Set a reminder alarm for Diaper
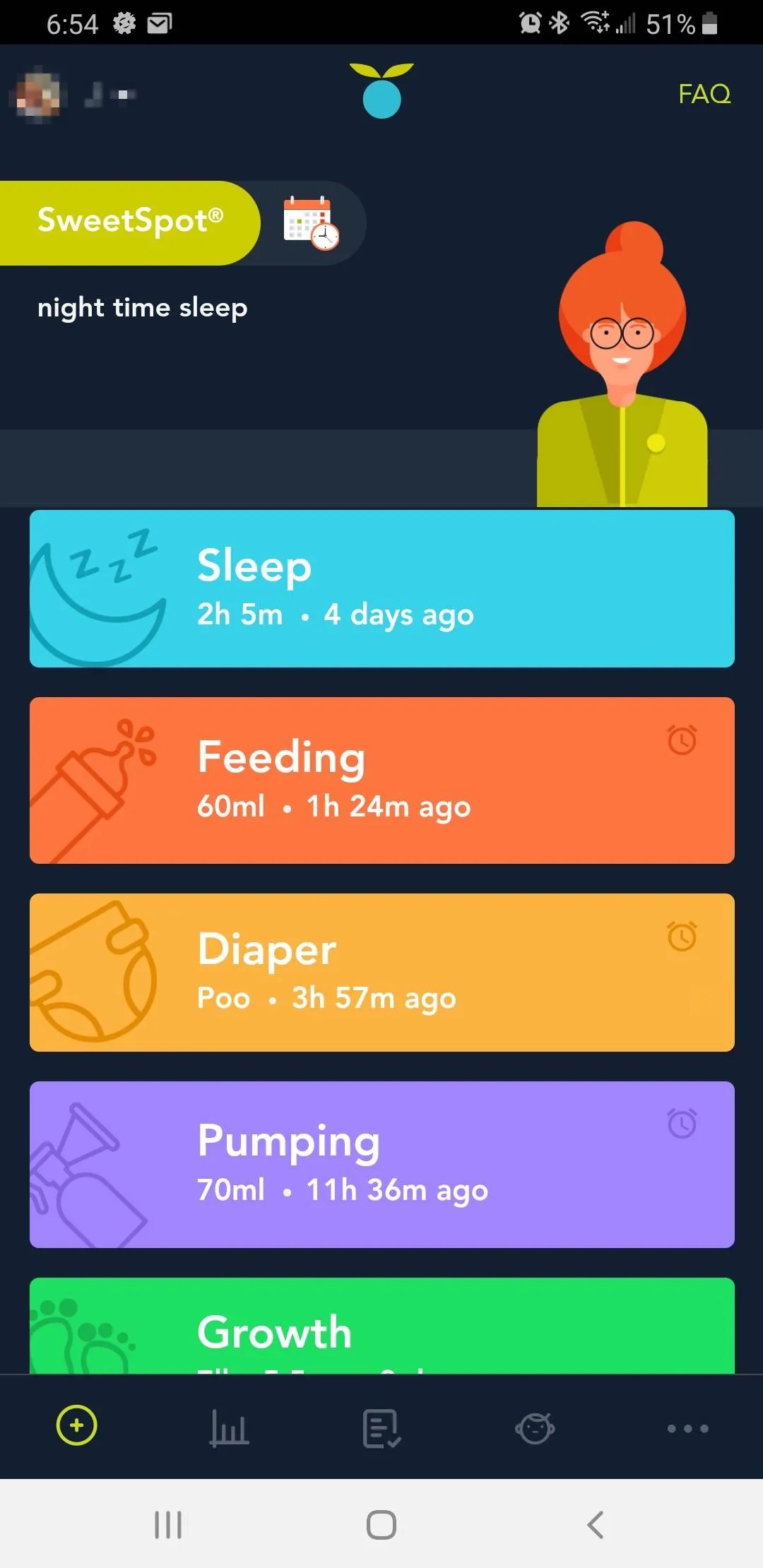The height and width of the screenshot is (1568, 763). click(682, 937)
